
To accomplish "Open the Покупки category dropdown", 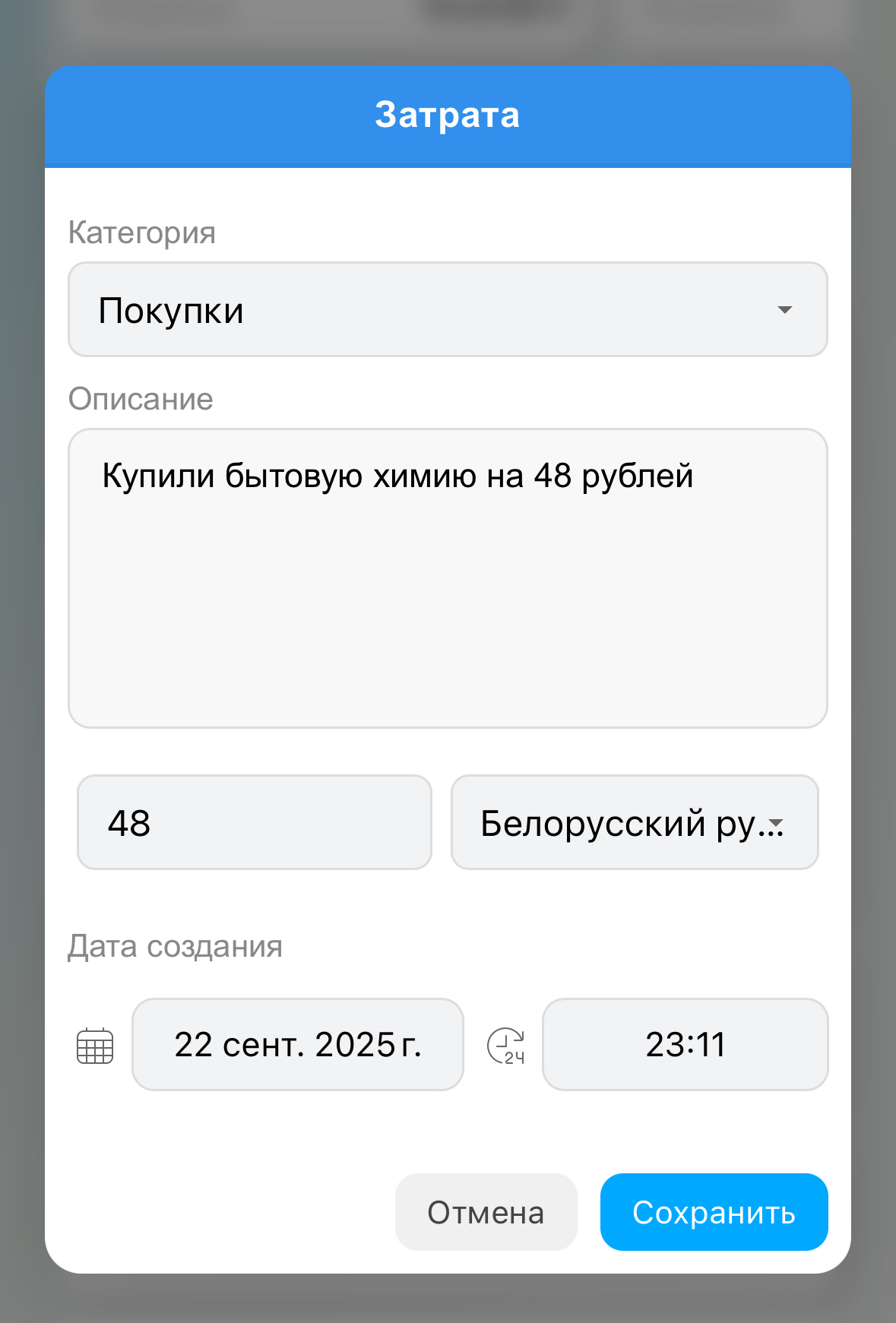I will click(x=447, y=309).
